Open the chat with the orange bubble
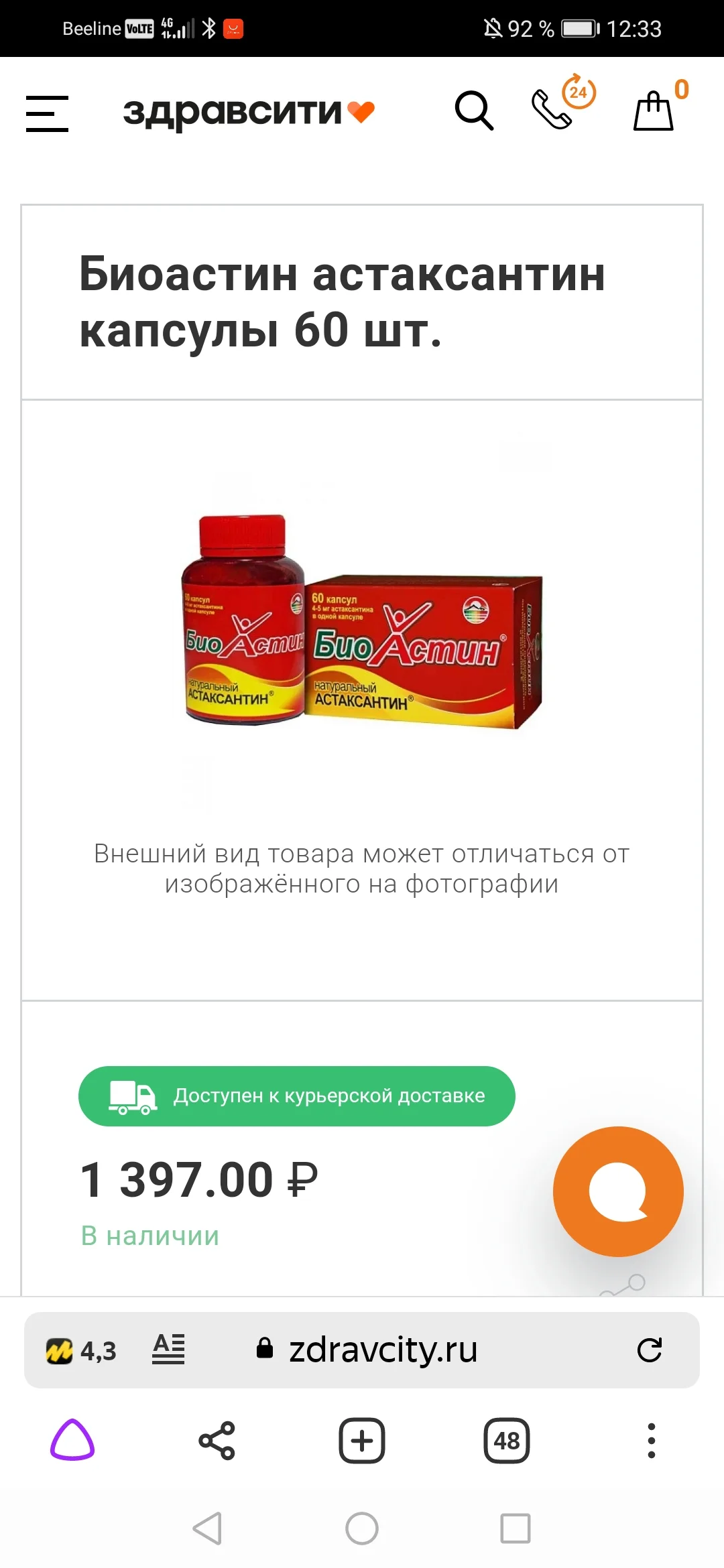Screen dimensions: 724x1568 tap(617, 1191)
